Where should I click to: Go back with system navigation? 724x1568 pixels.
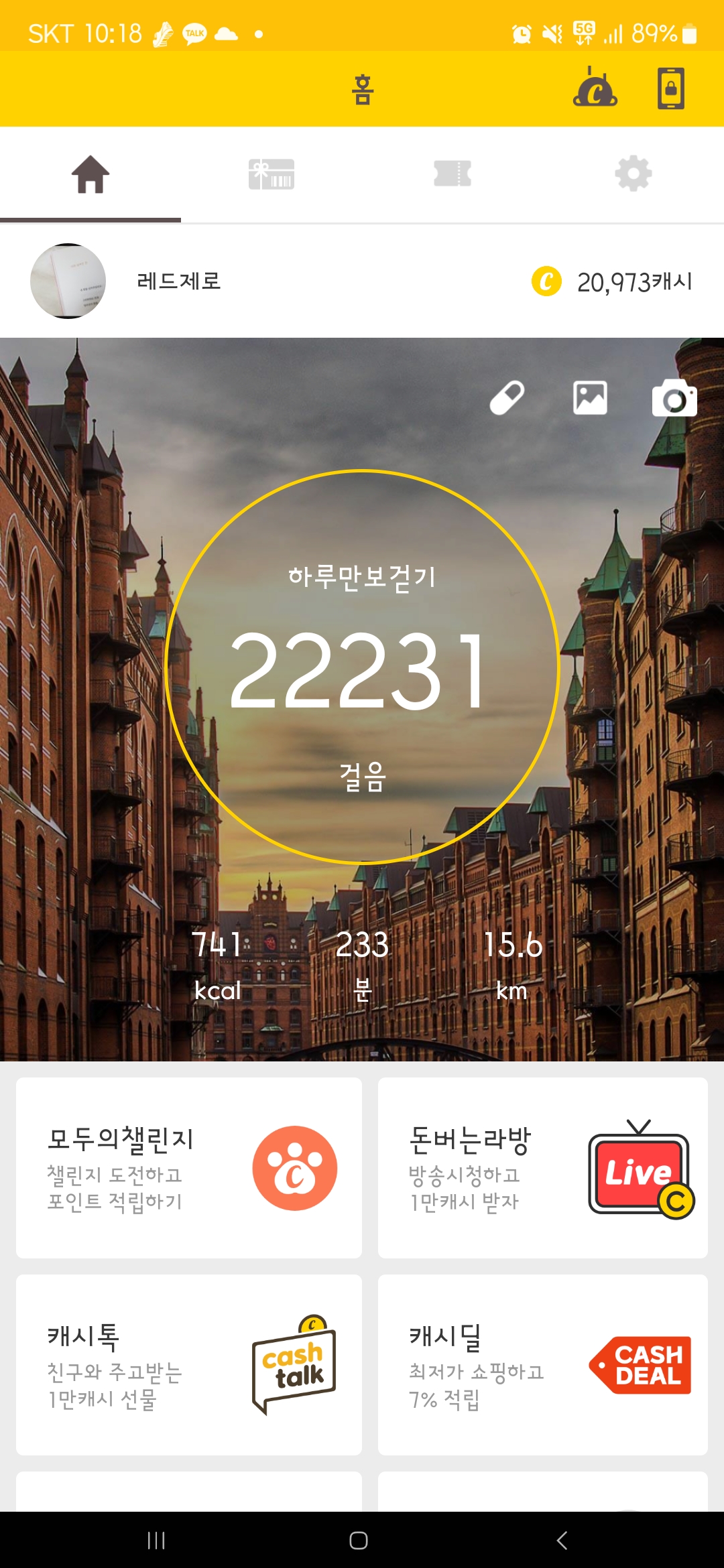[x=562, y=1541]
